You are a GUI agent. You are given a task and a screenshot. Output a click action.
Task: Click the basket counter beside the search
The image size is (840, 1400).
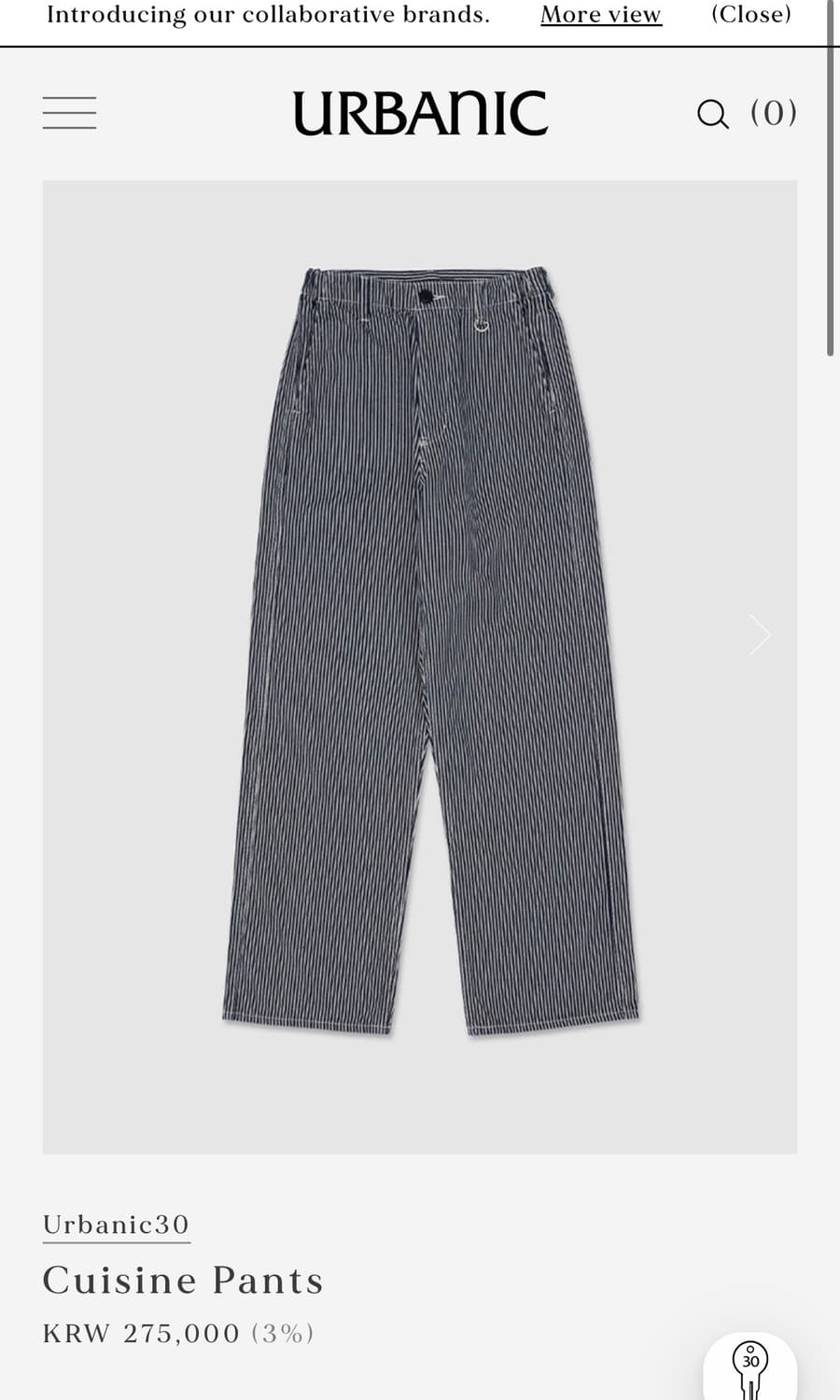(772, 112)
